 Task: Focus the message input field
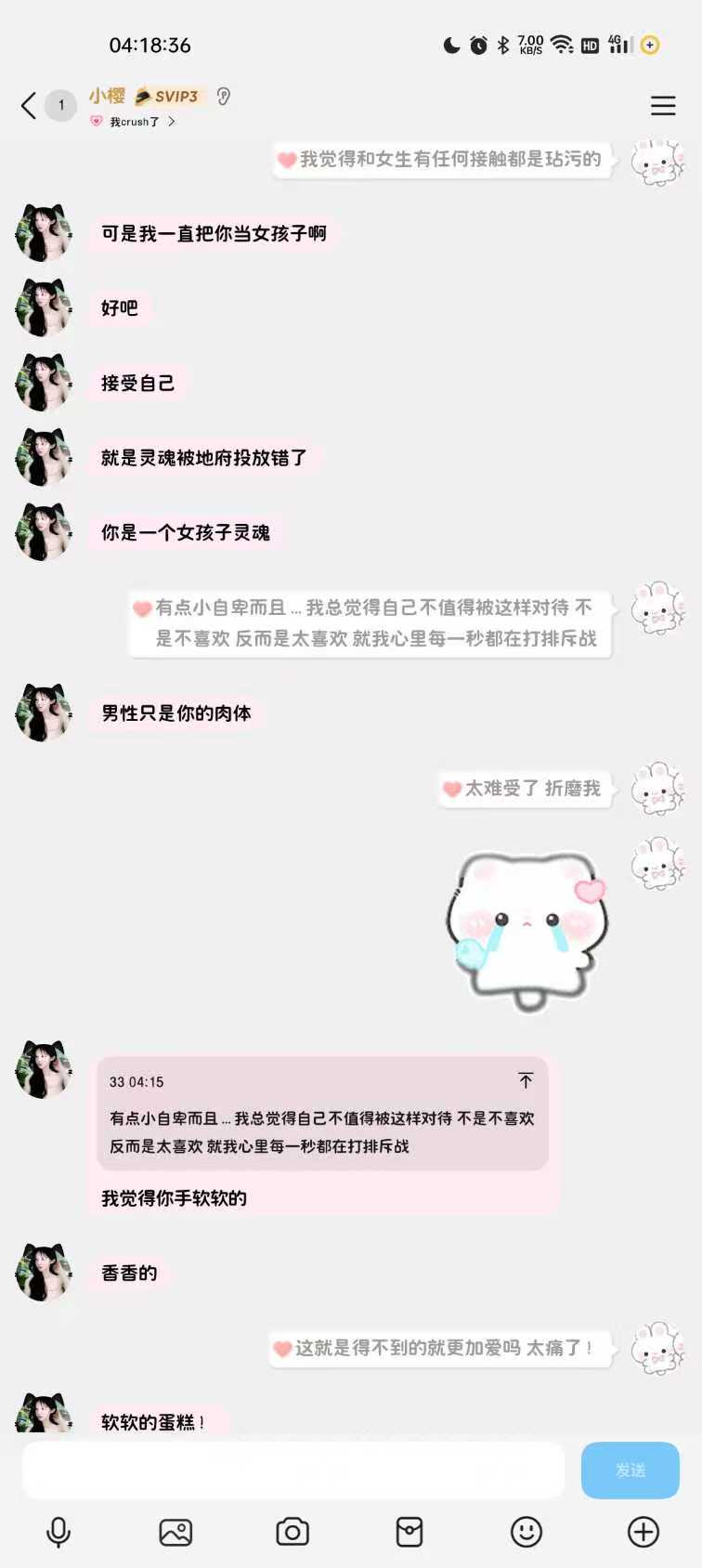pos(293,1470)
